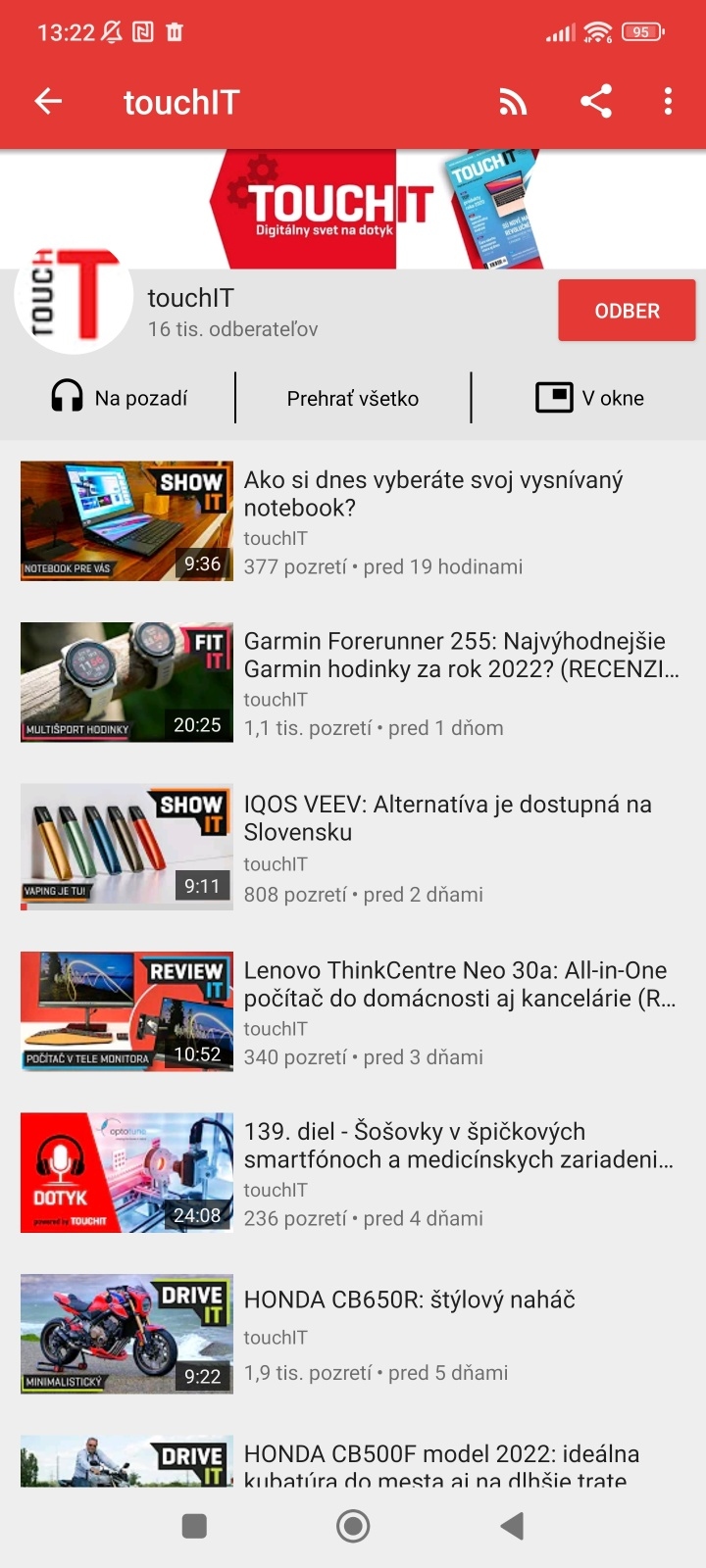706x1568 pixels.
Task: Open the overflow menu
Action: coord(668,101)
